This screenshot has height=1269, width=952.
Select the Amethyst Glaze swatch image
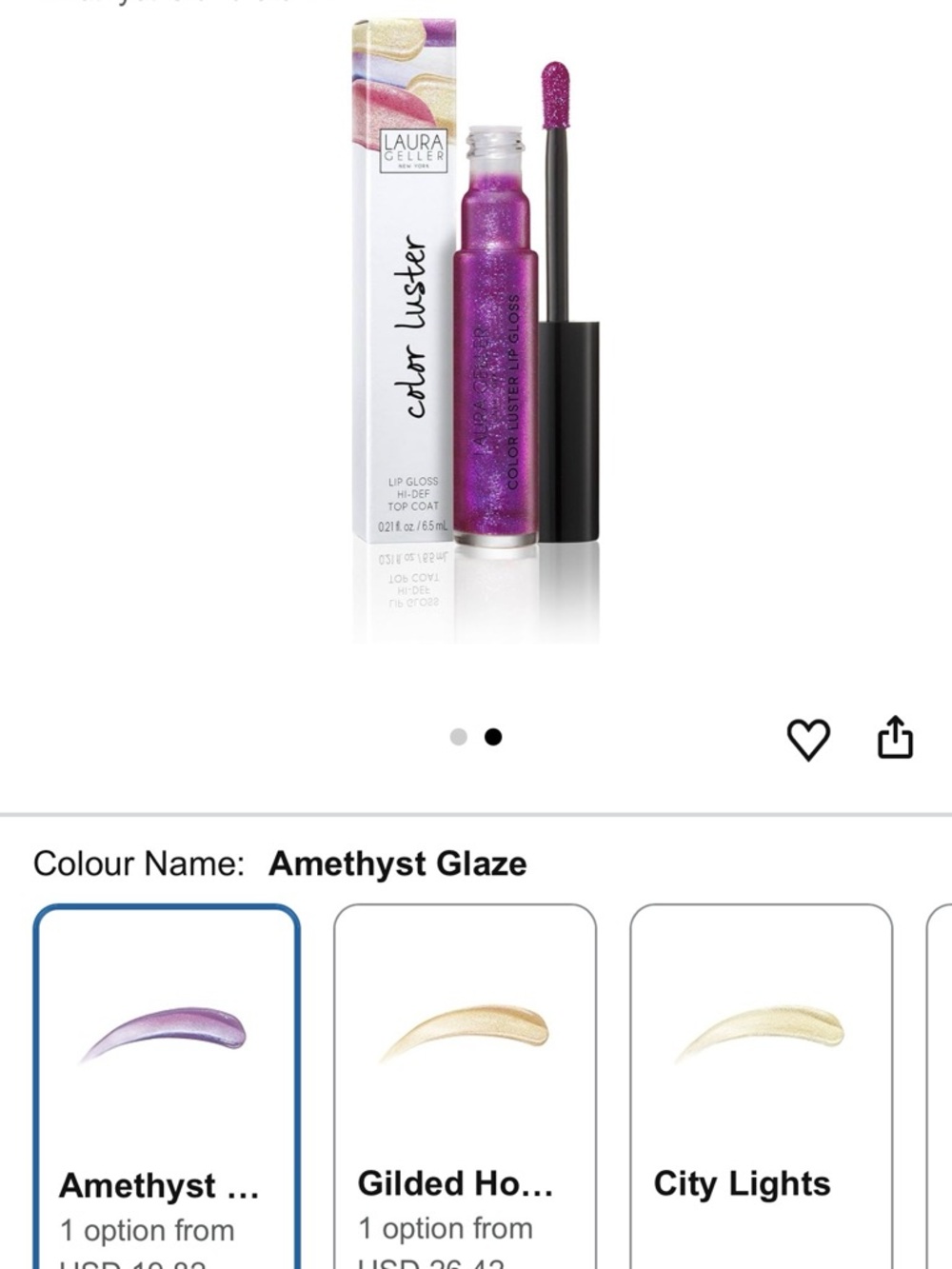tap(167, 1033)
